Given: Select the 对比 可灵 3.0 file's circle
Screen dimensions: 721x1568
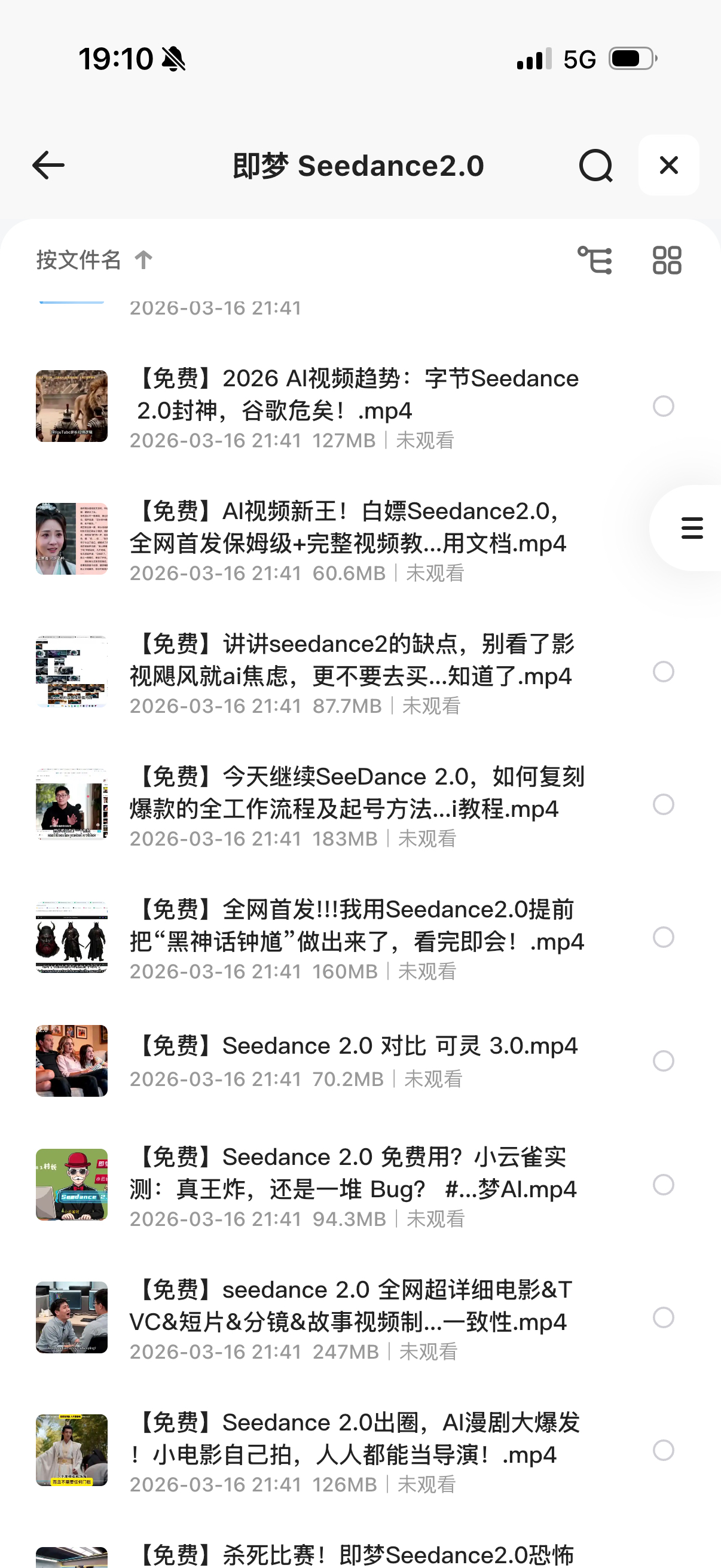Looking at the screenshot, I should (x=663, y=1061).
